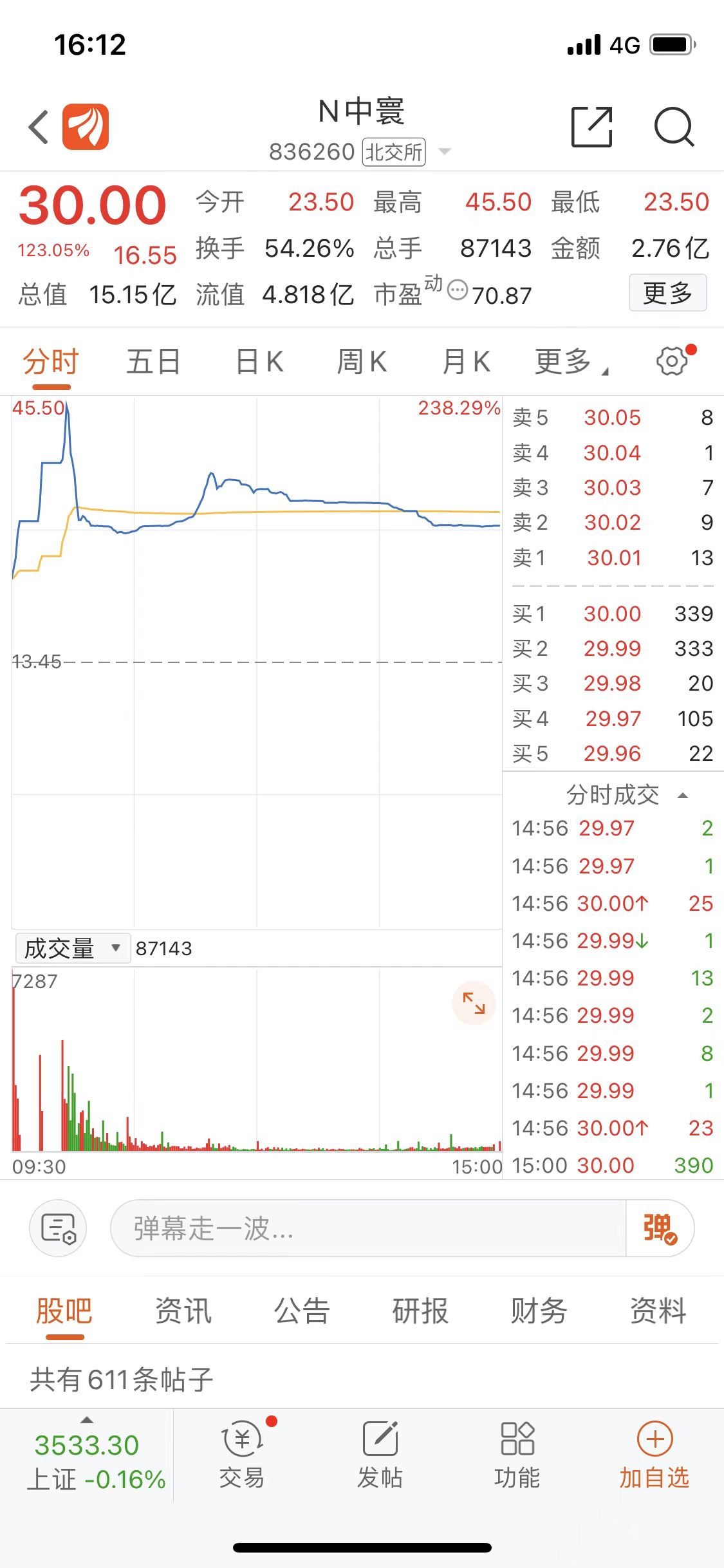
Task: Switch to the 日K chart tab
Action: coord(259,361)
